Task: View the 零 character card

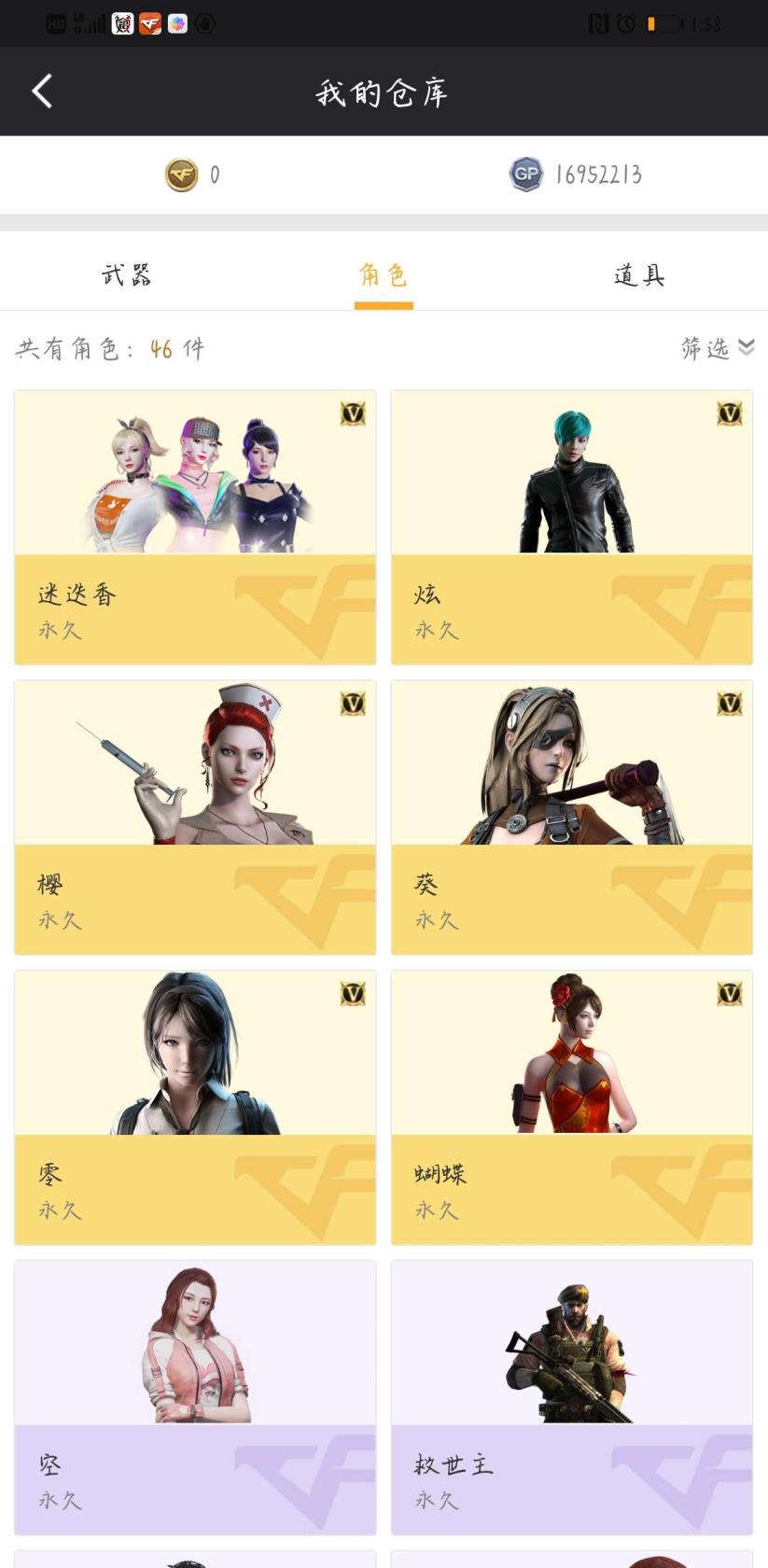Action: pos(195,1107)
